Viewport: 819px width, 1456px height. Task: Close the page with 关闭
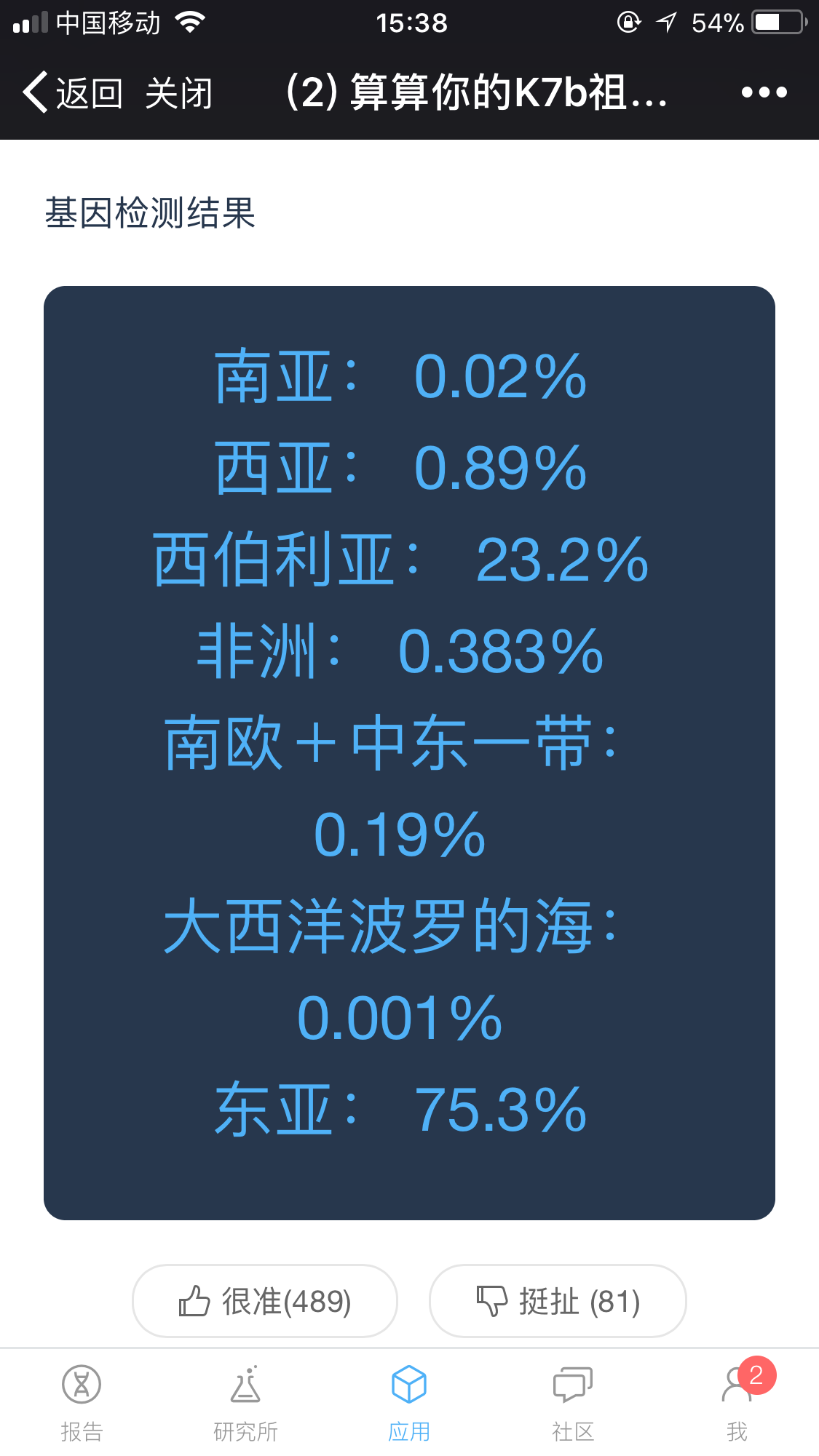click(x=178, y=93)
